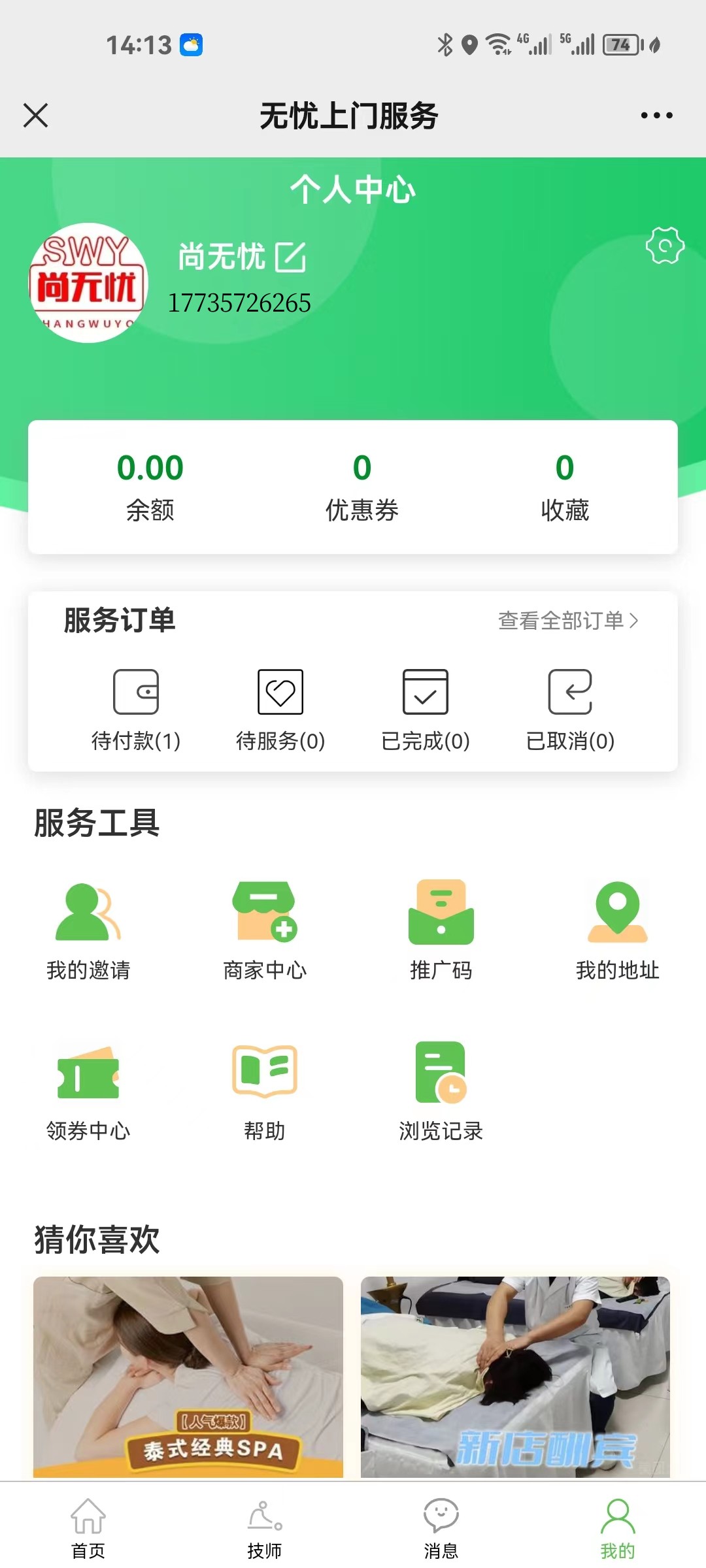Open 领券中心 coupon center
706x1568 pixels.
pyautogui.click(x=88, y=1090)
